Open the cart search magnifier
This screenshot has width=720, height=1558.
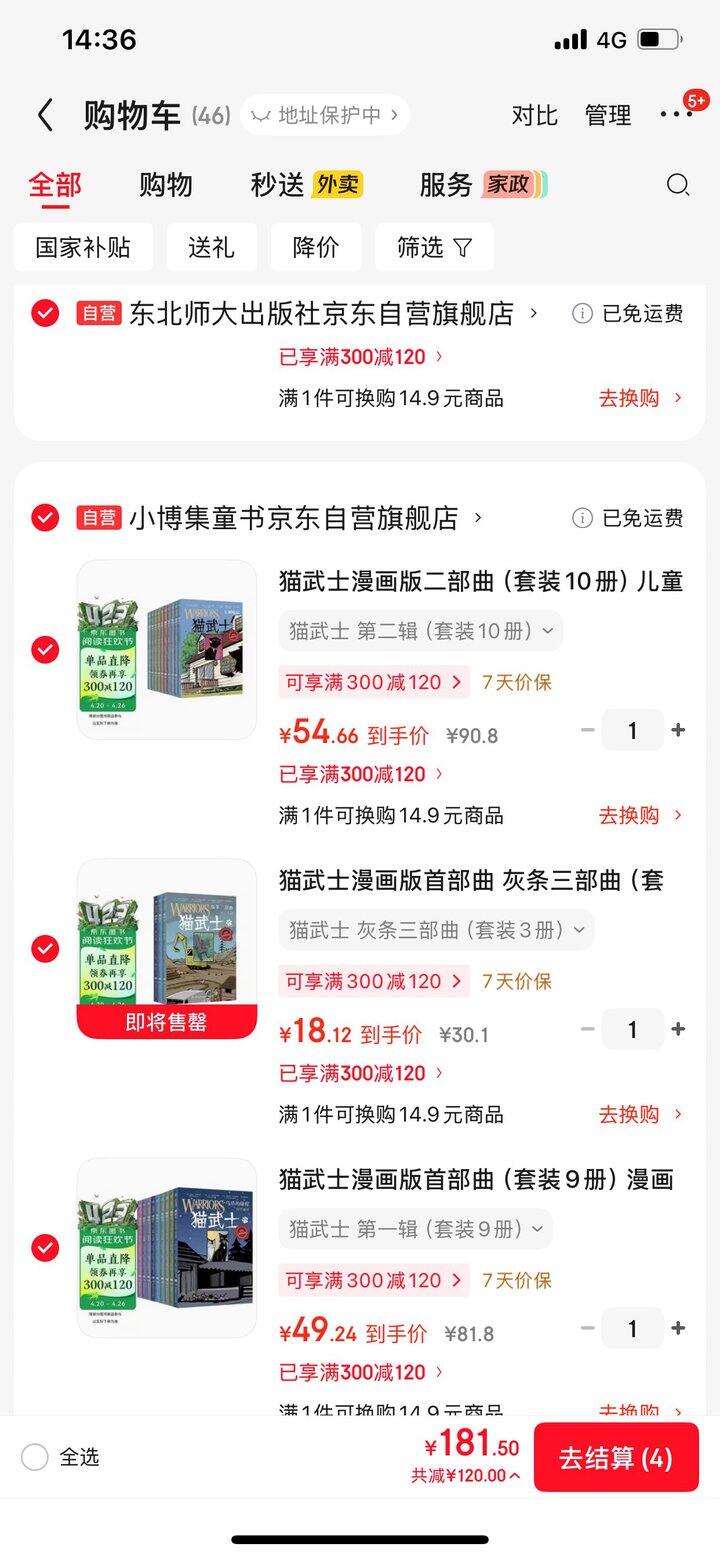point(677,185)
